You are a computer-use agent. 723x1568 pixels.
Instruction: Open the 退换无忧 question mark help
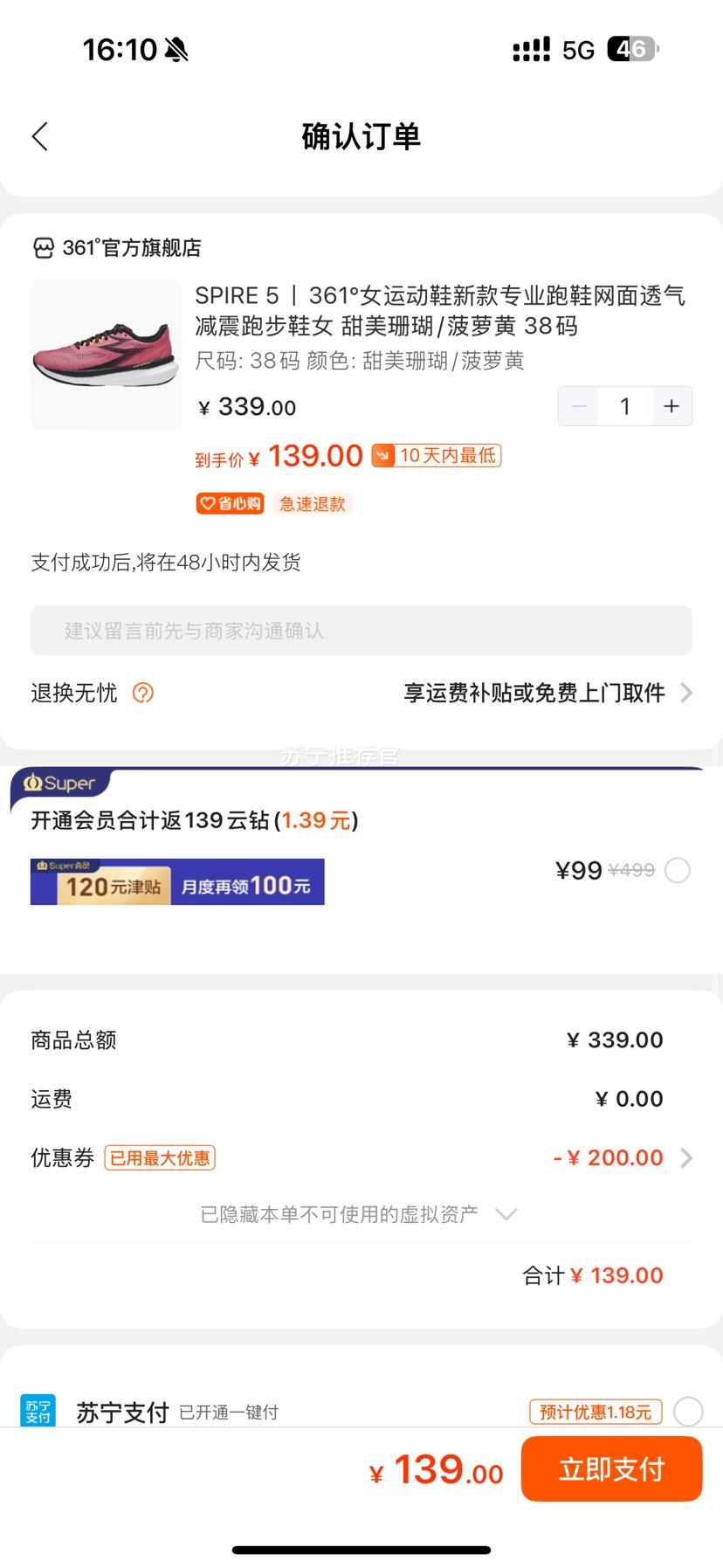click(x=142, y=693)
